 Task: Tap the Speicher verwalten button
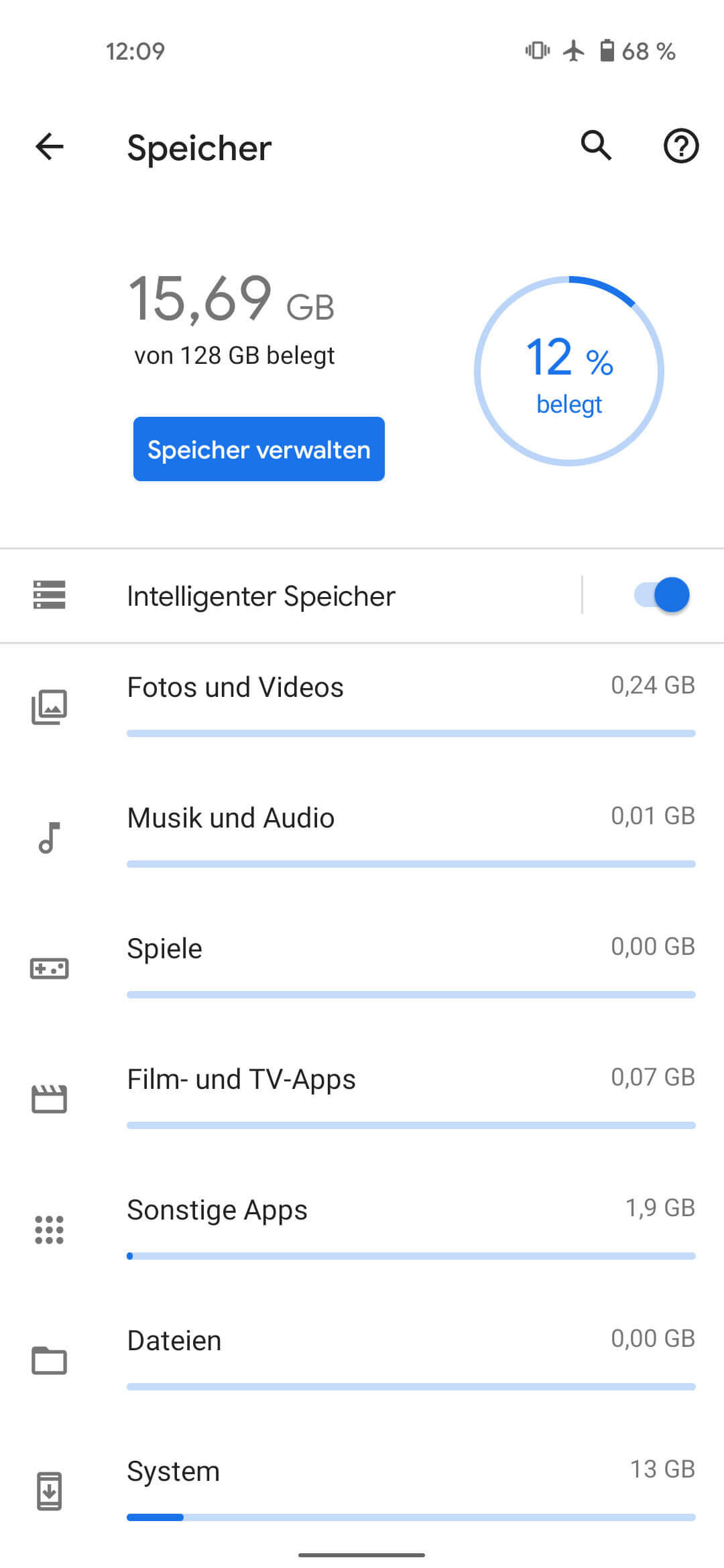pos(259,449)
